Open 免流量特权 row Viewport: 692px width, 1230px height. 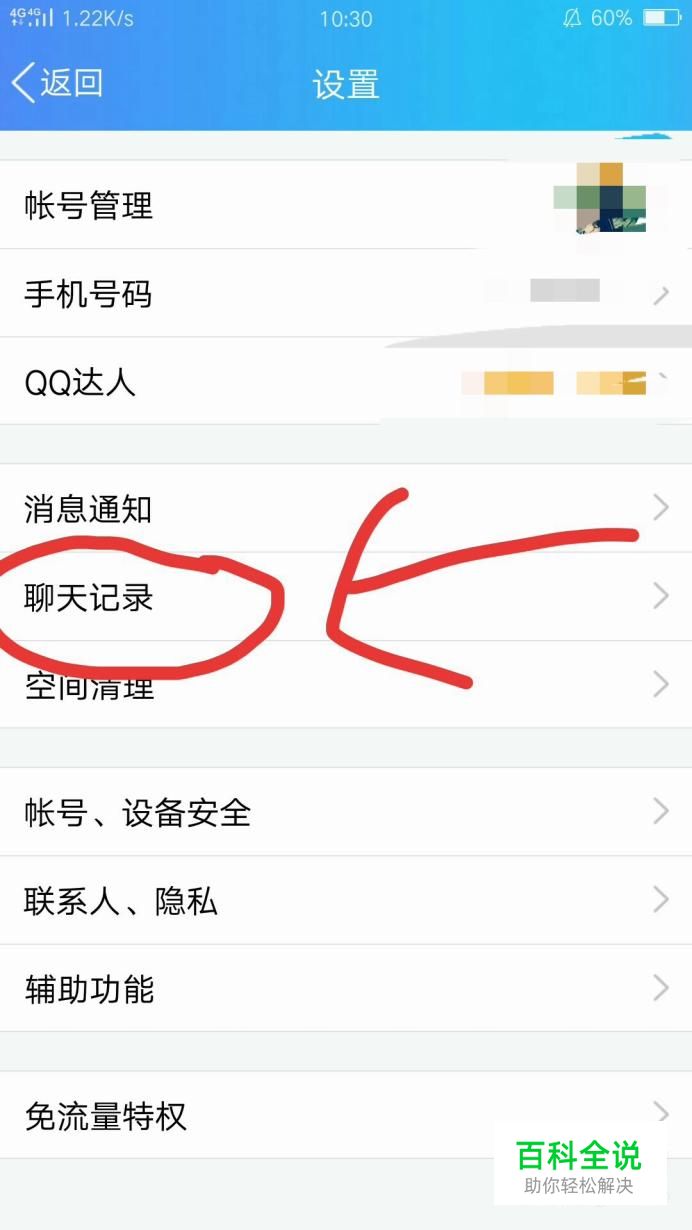(x=105, y=1115)
